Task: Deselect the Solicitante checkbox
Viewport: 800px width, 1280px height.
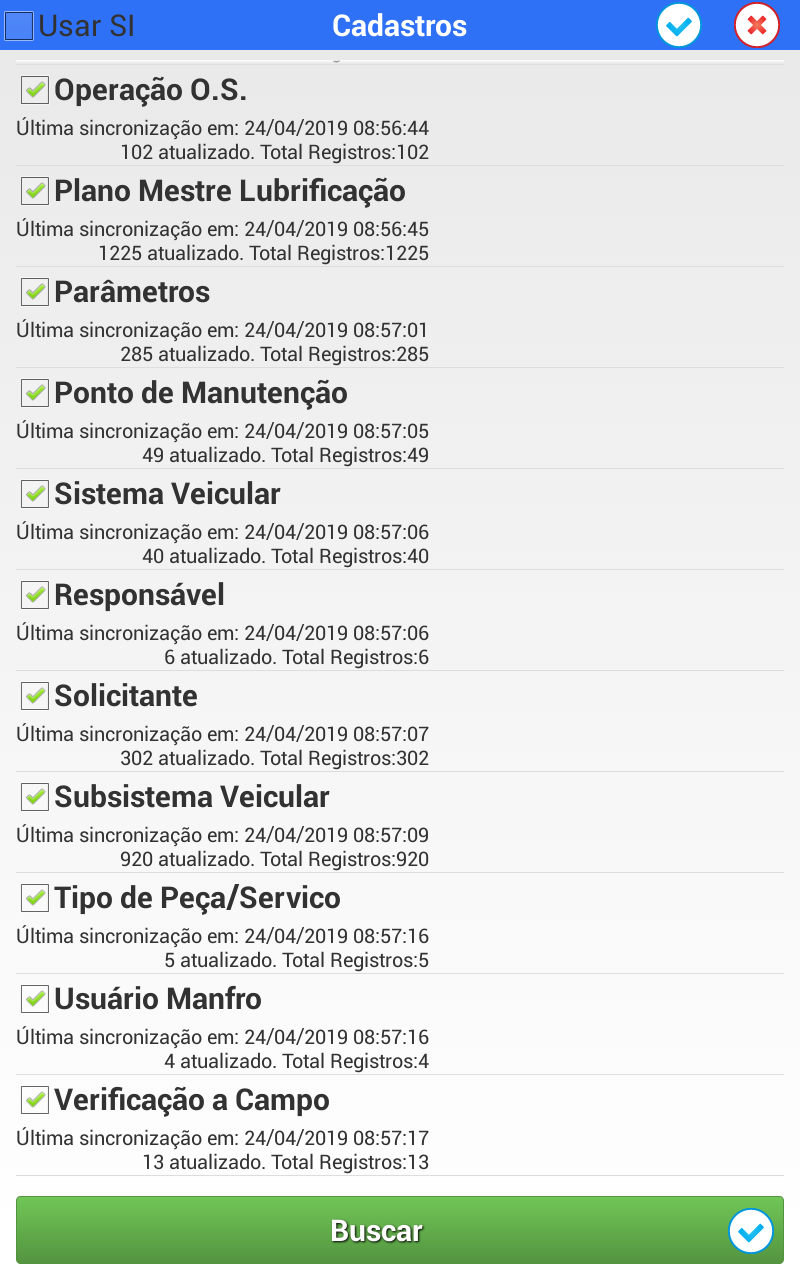Action: pyautogui.click(x=35, y=695)
